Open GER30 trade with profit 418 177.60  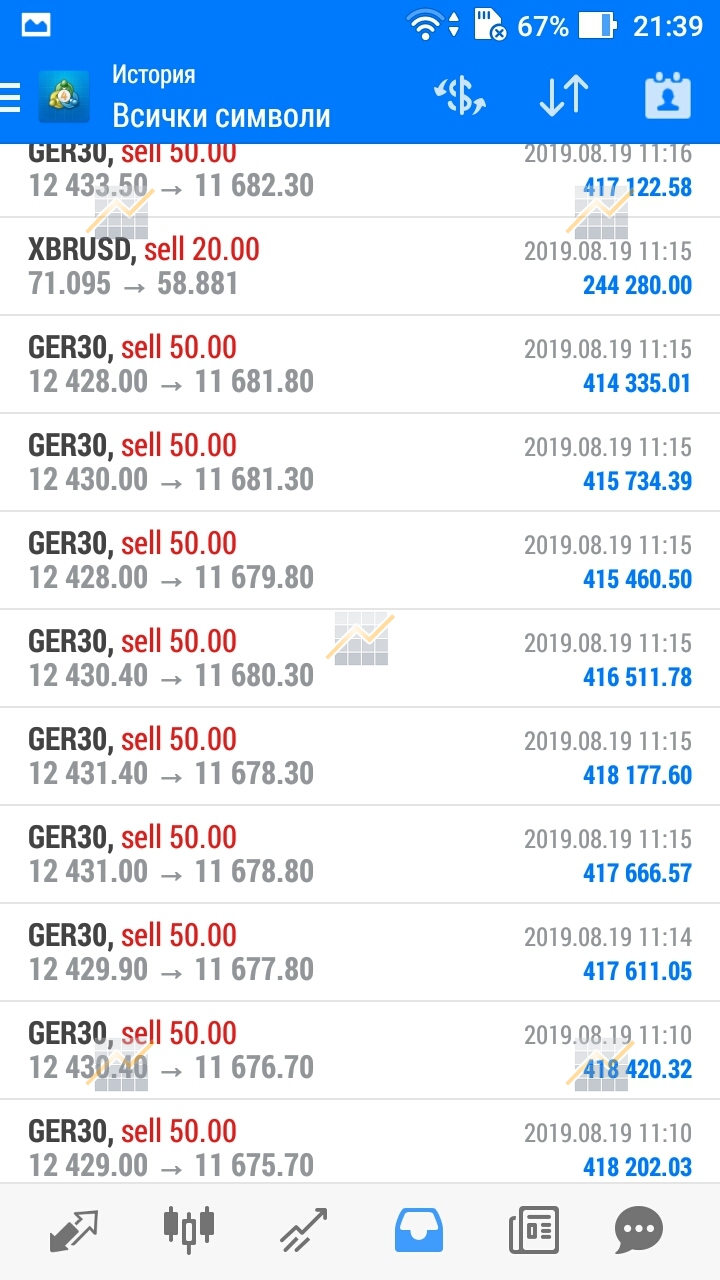(360, 757)
